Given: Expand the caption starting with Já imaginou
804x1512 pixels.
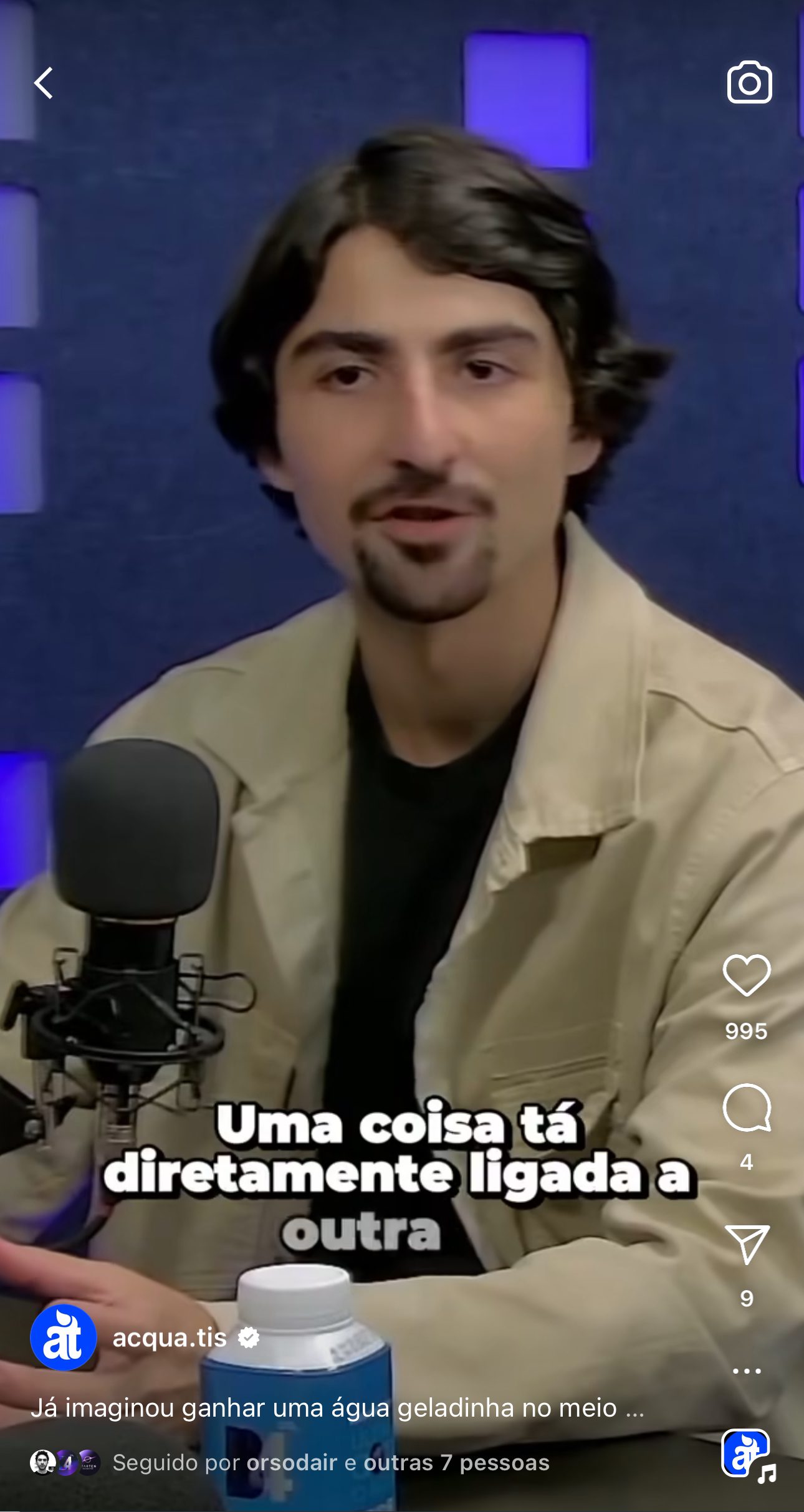Looking at the screenshot, I should click(337, 1408).
